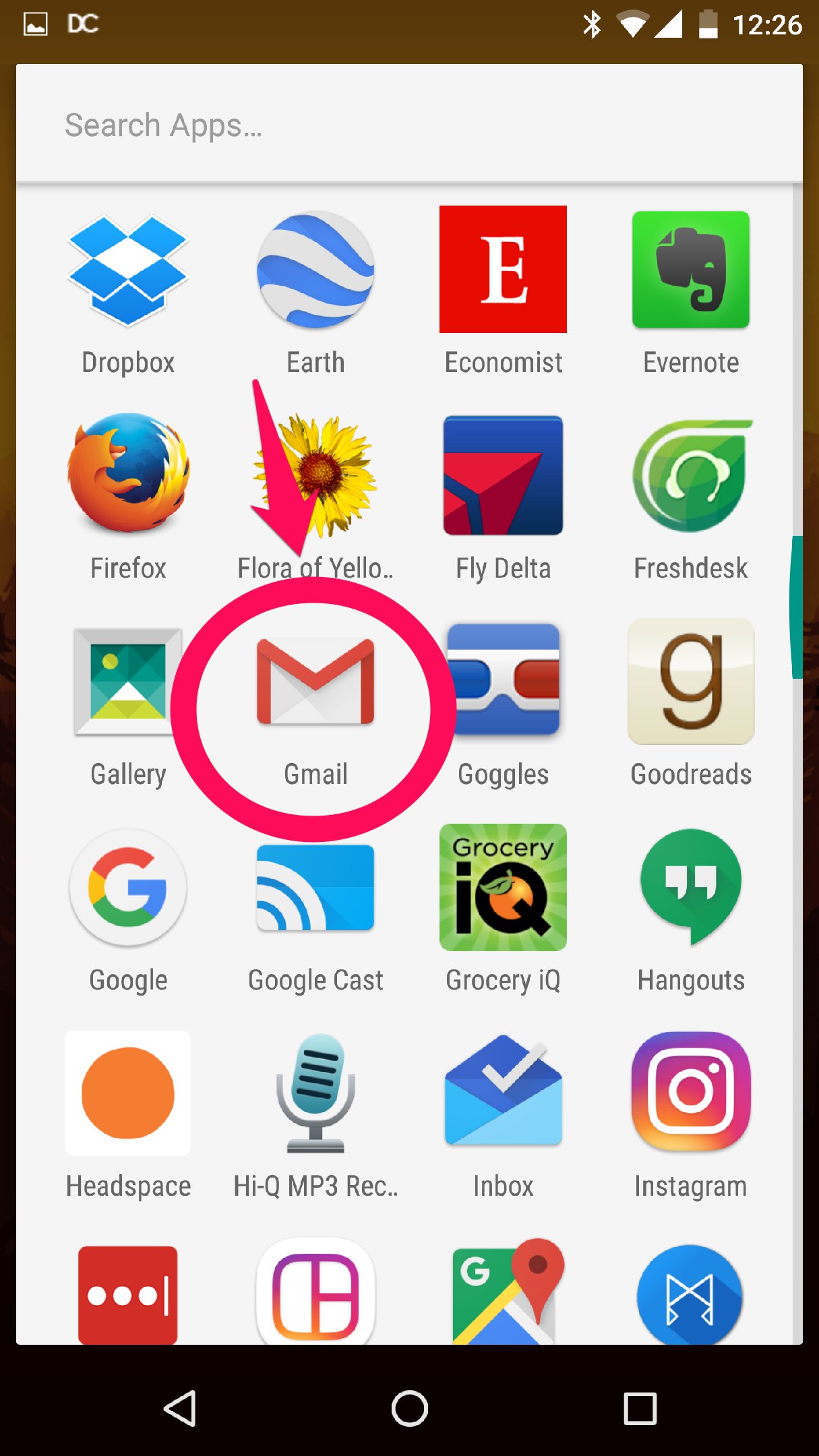
Task: Open Instagram
Action: click(690, 1093)
